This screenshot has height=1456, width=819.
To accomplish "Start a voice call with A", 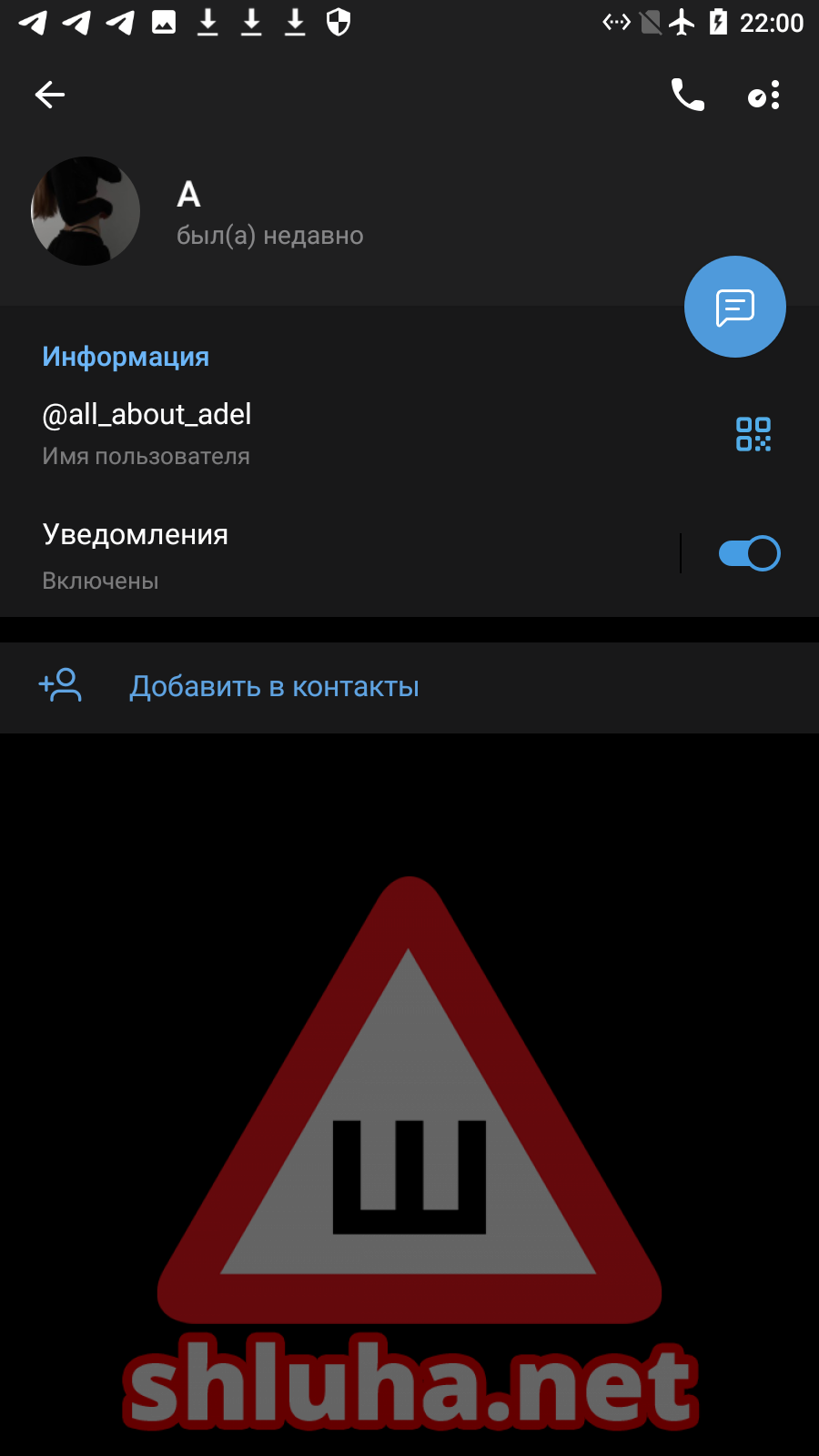I will 687,95.
